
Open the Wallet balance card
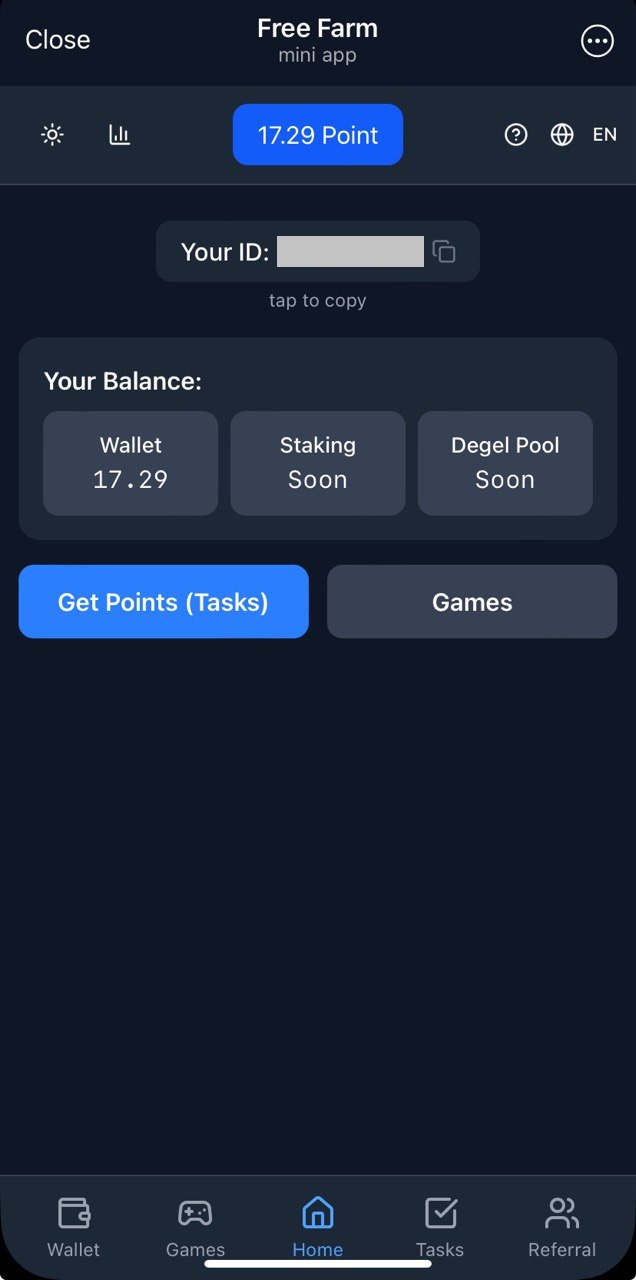pyautogui.click(x=131, y=463)
